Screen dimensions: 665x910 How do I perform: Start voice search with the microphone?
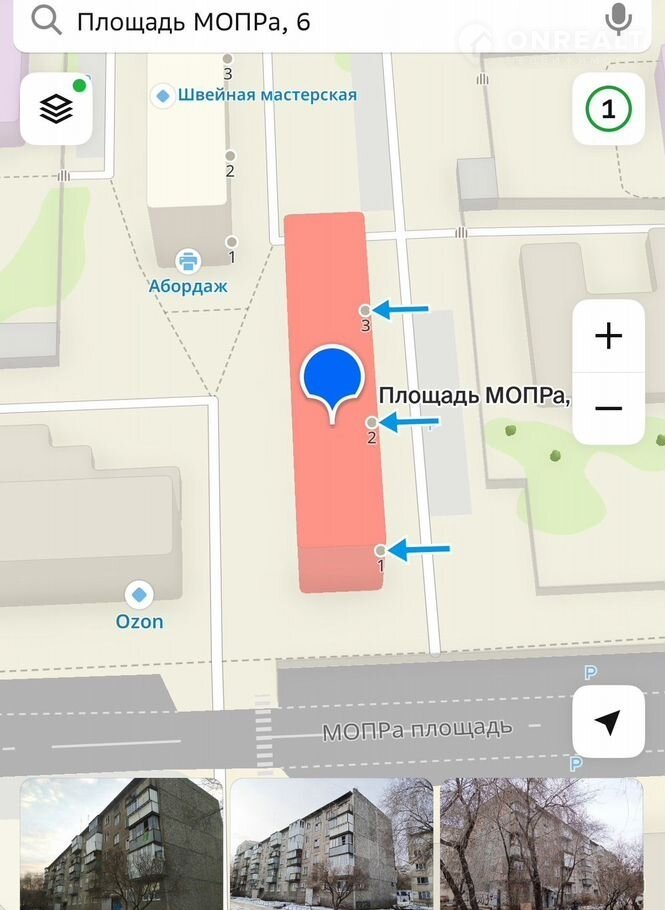click(619, 19)
